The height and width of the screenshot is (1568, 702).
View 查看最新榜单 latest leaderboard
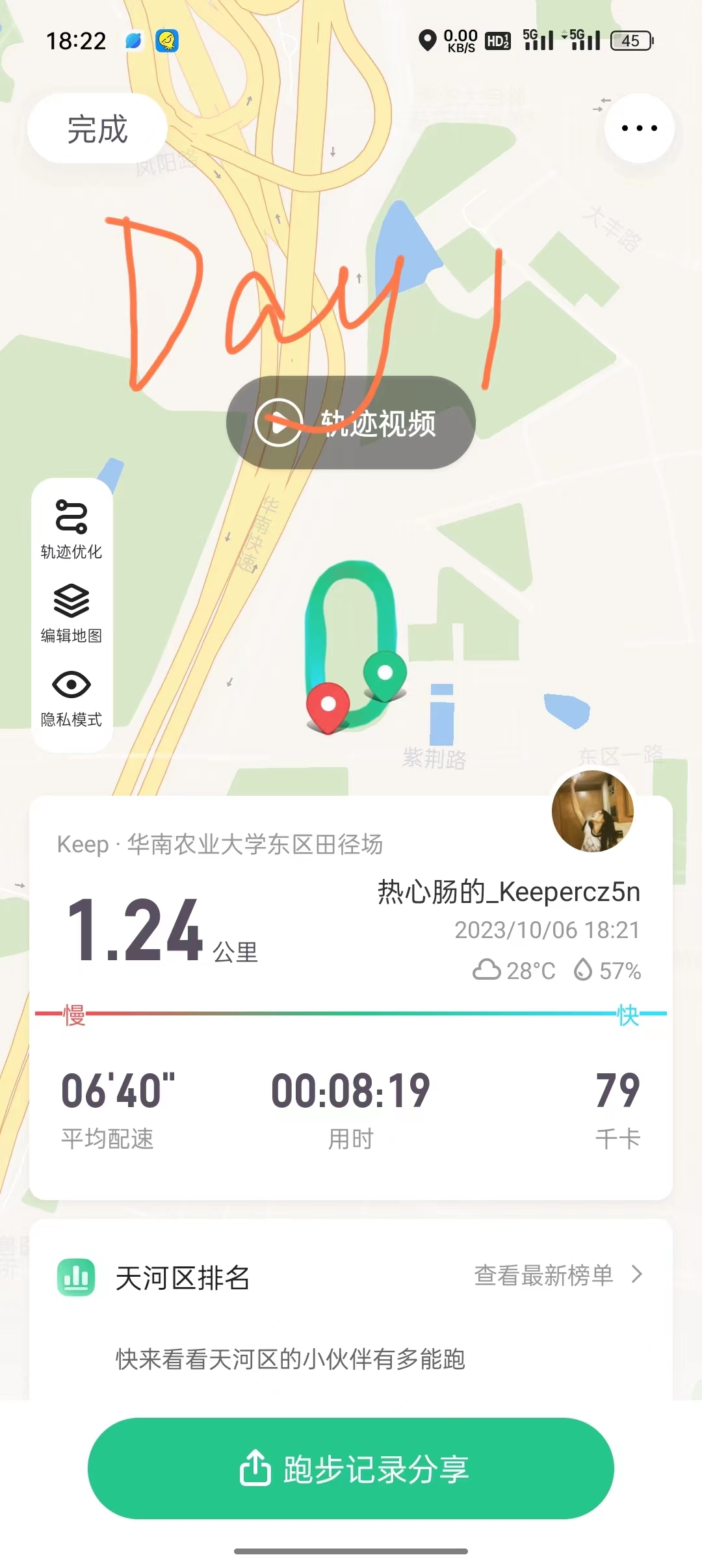coord(558,1275)
